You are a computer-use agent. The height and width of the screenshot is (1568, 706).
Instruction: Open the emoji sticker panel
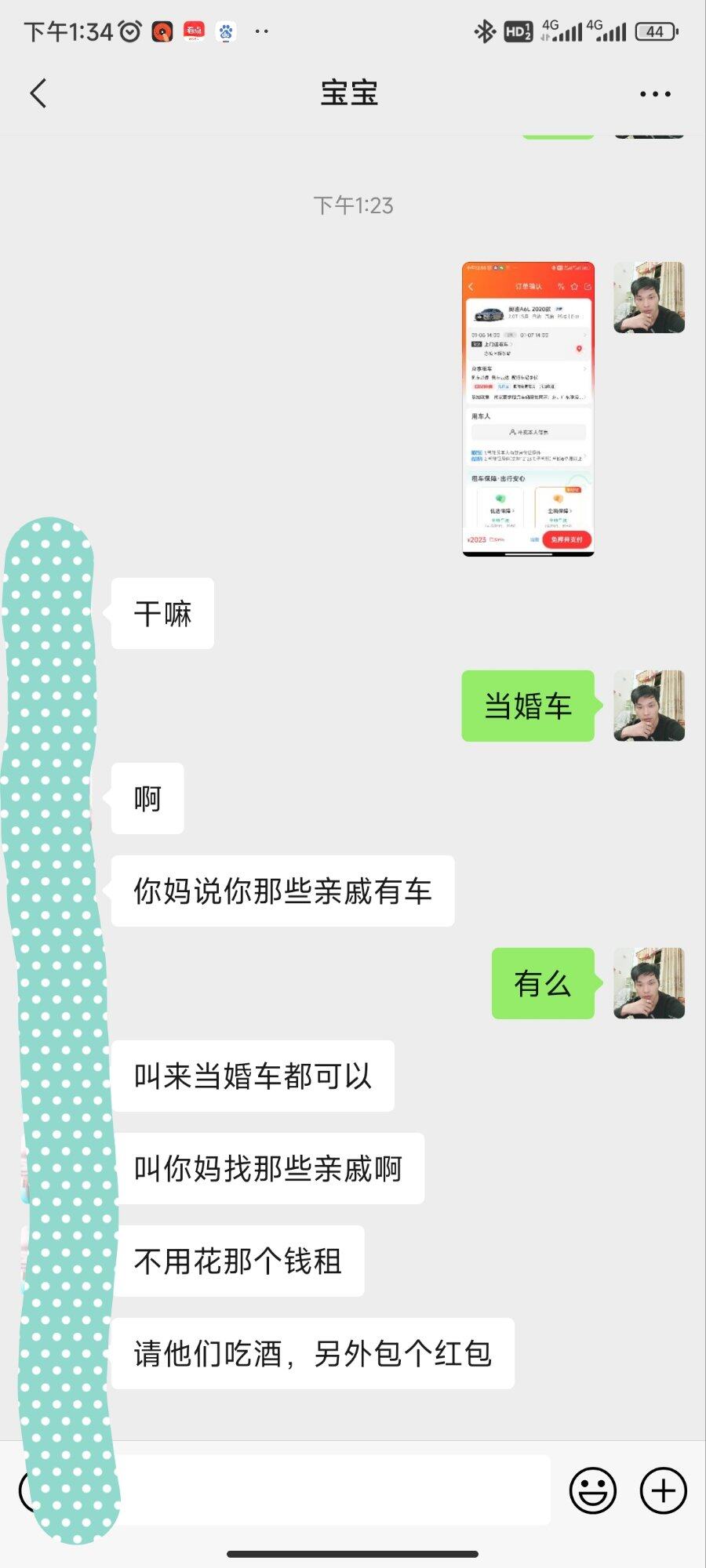(593, 1490)
